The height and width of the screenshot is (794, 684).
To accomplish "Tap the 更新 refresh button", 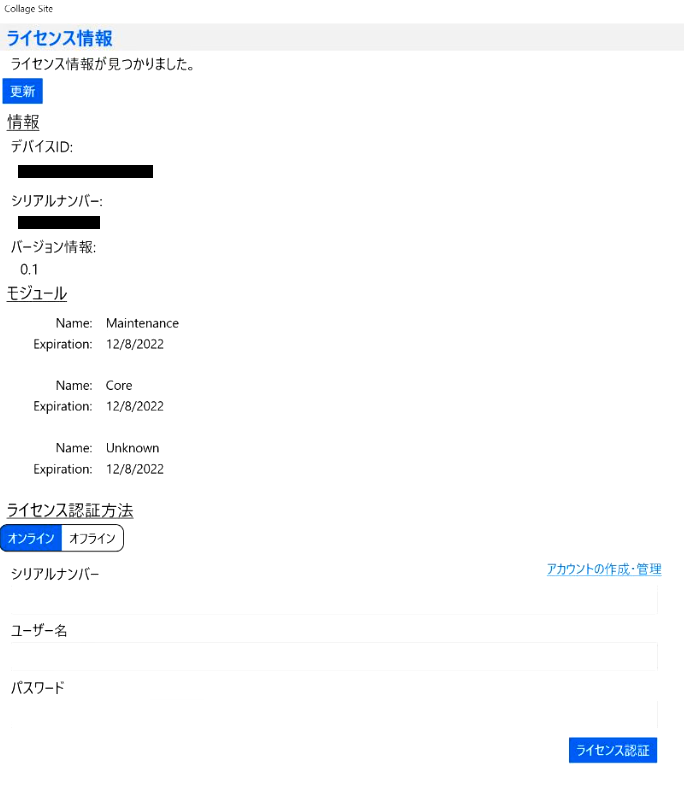I will pos(22,91).
